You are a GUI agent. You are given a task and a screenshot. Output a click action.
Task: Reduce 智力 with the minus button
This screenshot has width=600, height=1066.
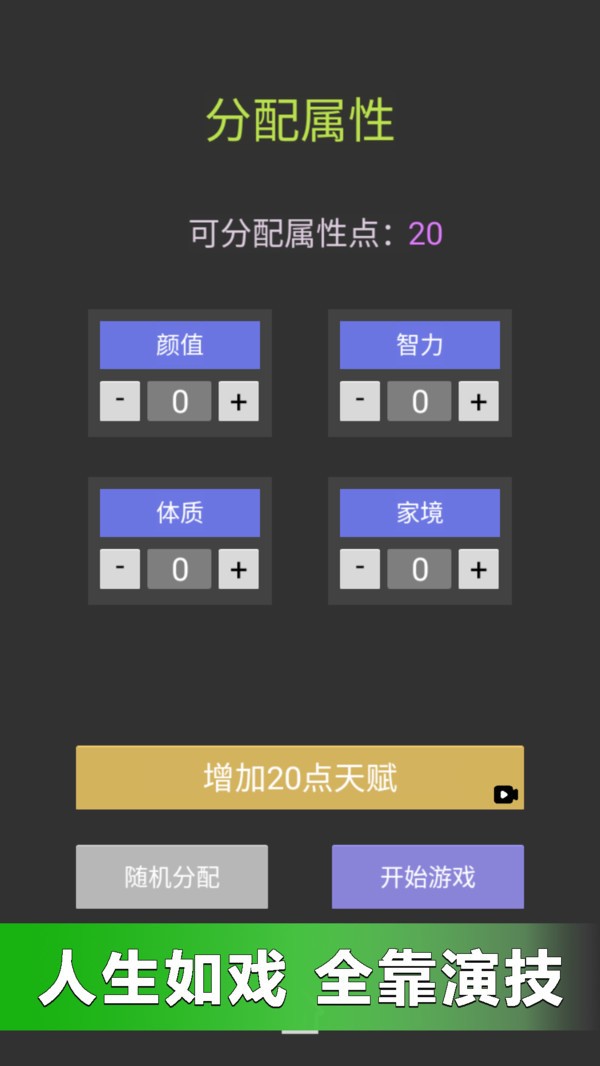(360, 402)
